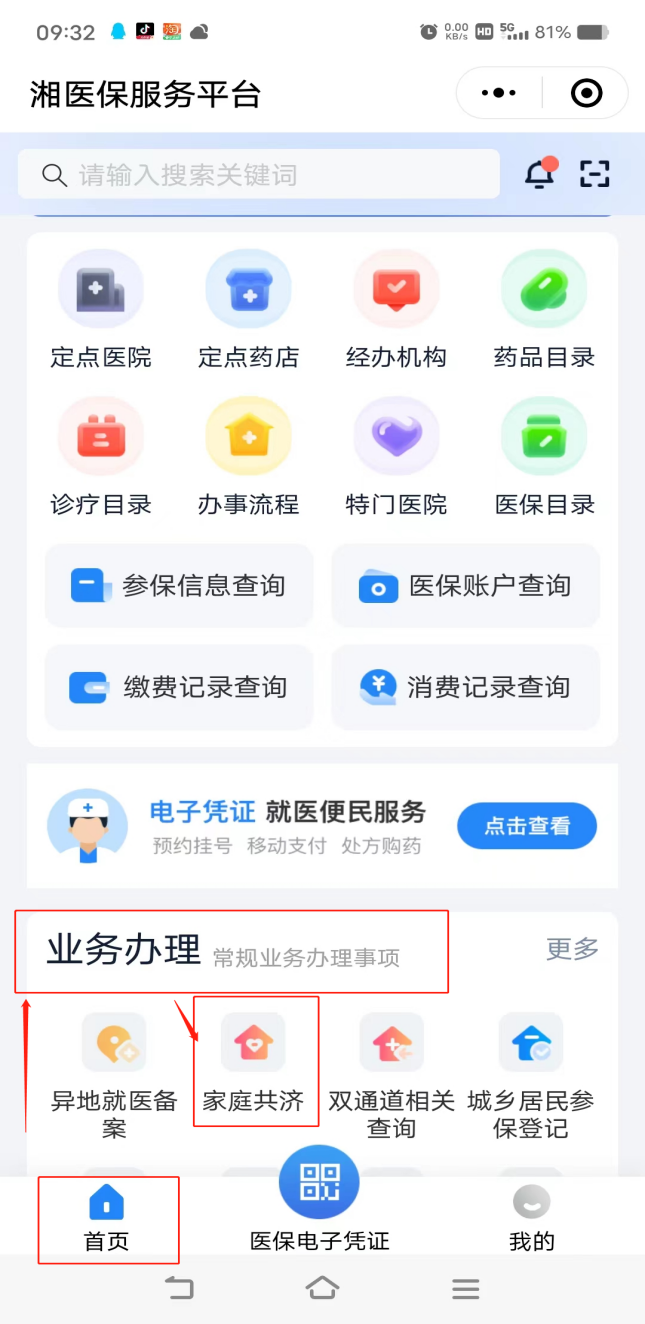Open 缴费记录查询
The width and height of the screenshot is (645, 1324).
click(180, 687)
